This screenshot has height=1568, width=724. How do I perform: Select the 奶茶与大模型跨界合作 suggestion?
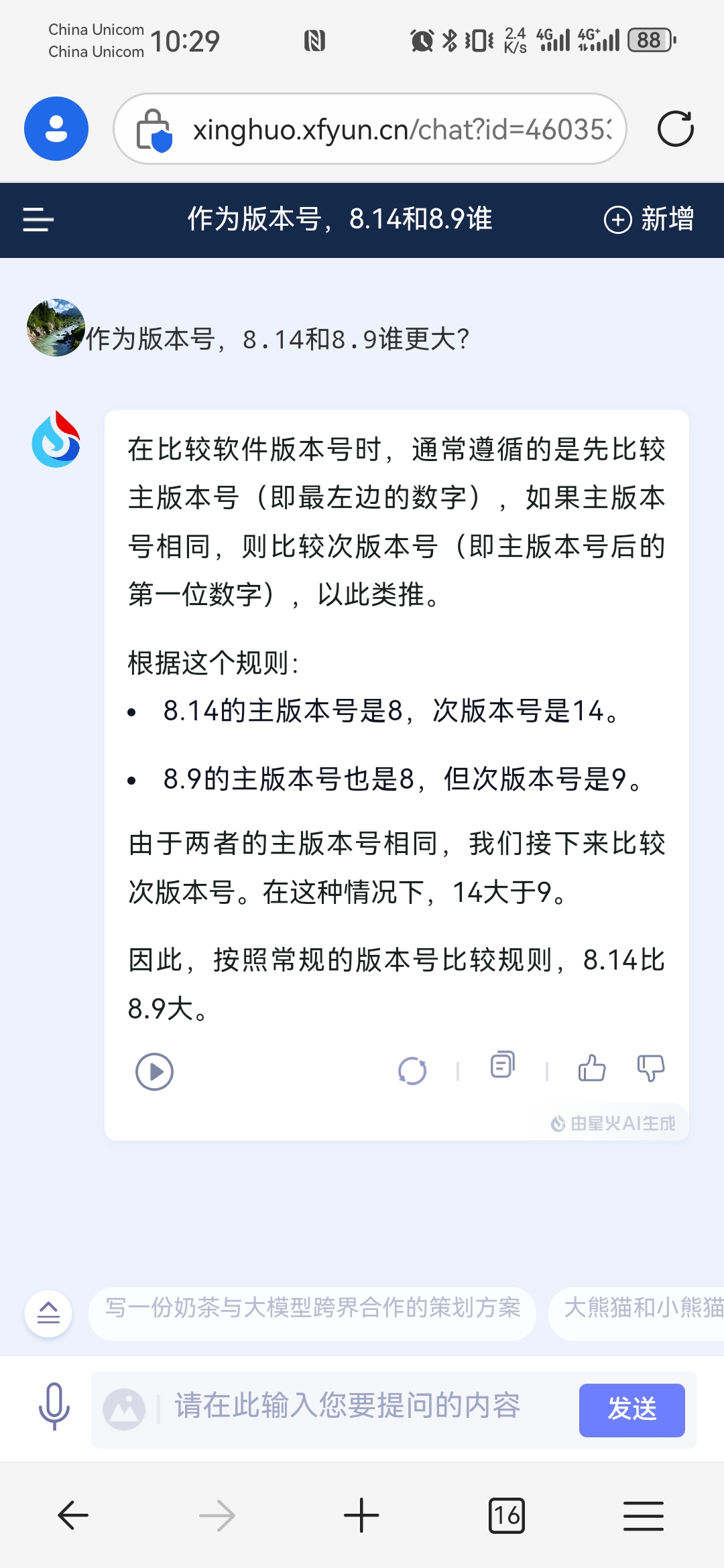point(312,1307)
